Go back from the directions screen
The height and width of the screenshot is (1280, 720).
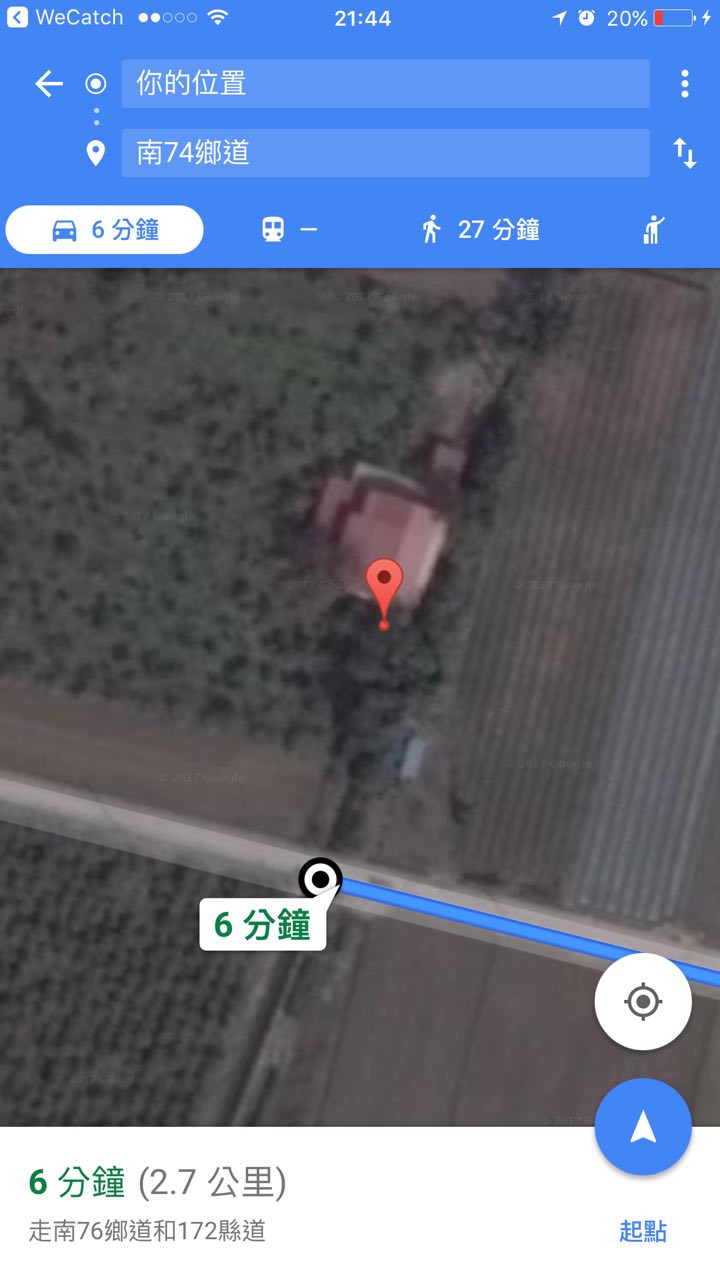pos(49,84)
